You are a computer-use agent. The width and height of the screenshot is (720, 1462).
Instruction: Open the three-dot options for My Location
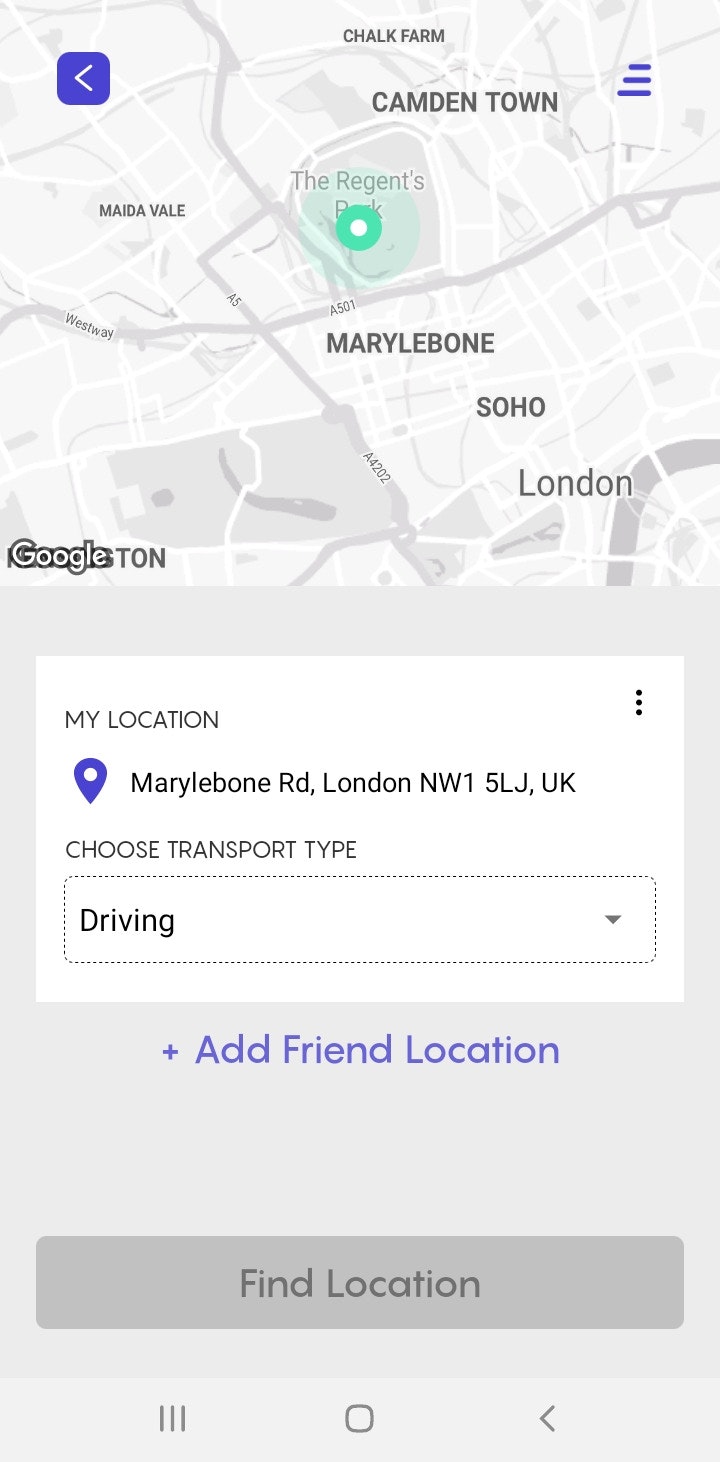pyautogui.click(x=639, y=703)
